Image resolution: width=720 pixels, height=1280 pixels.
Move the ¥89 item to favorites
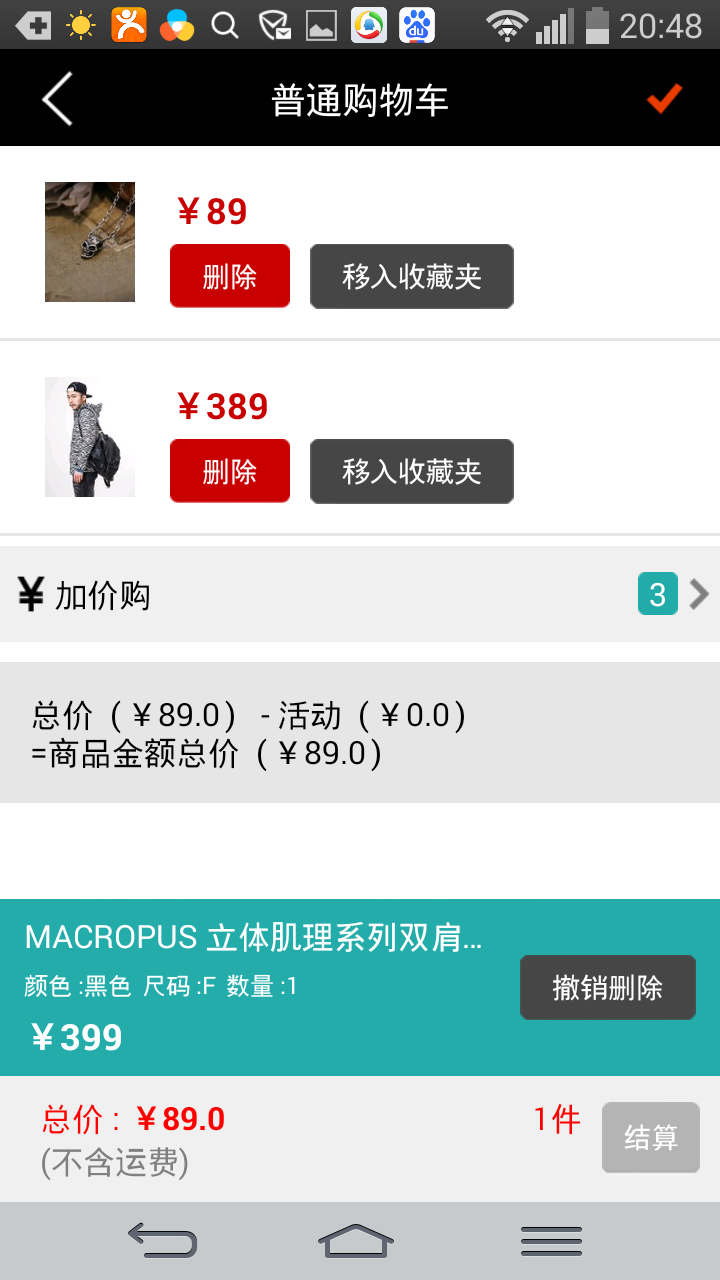tap(412, 276)
